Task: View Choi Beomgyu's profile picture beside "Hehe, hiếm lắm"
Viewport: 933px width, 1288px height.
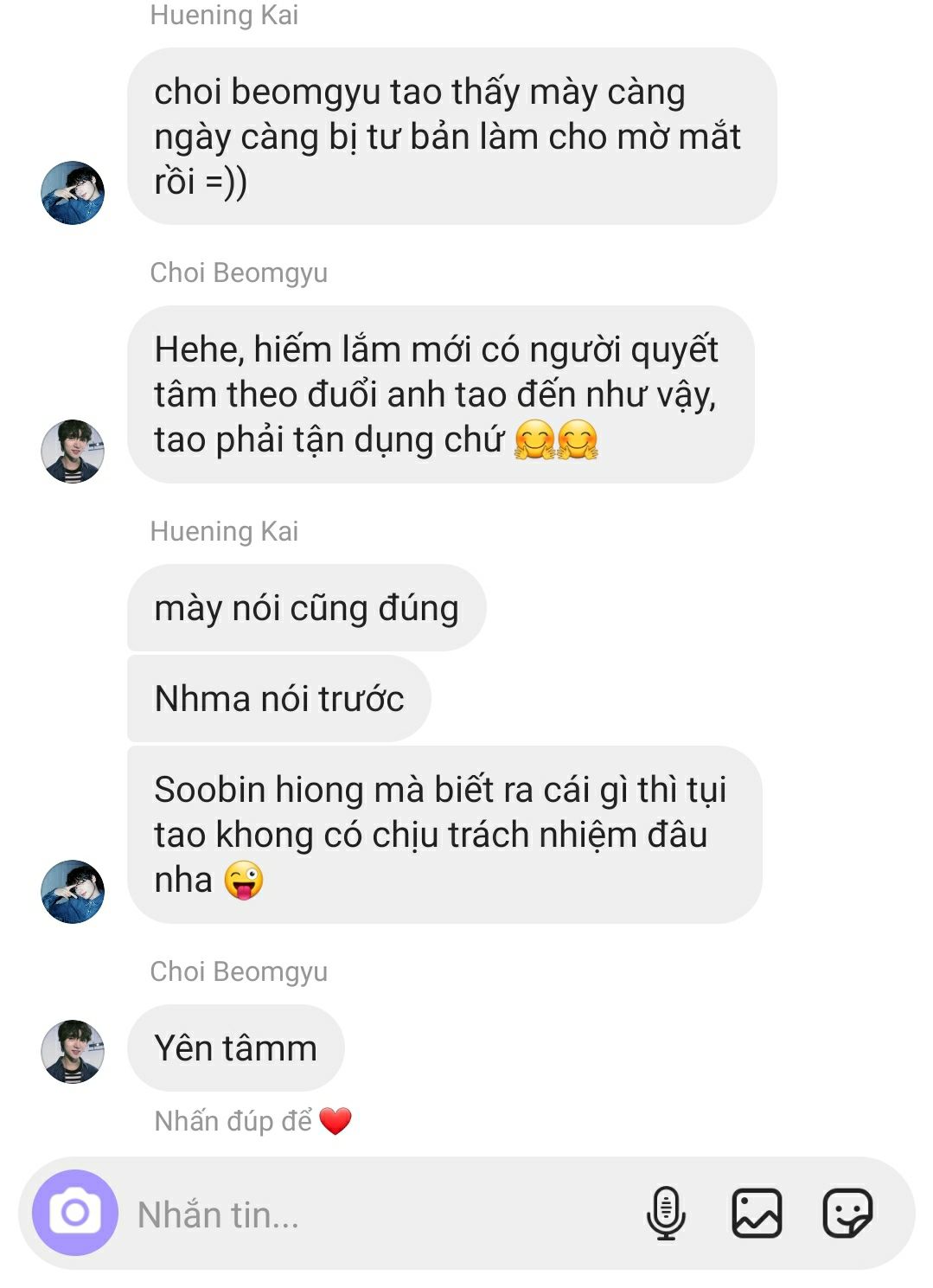Action: tap(73, 451)
